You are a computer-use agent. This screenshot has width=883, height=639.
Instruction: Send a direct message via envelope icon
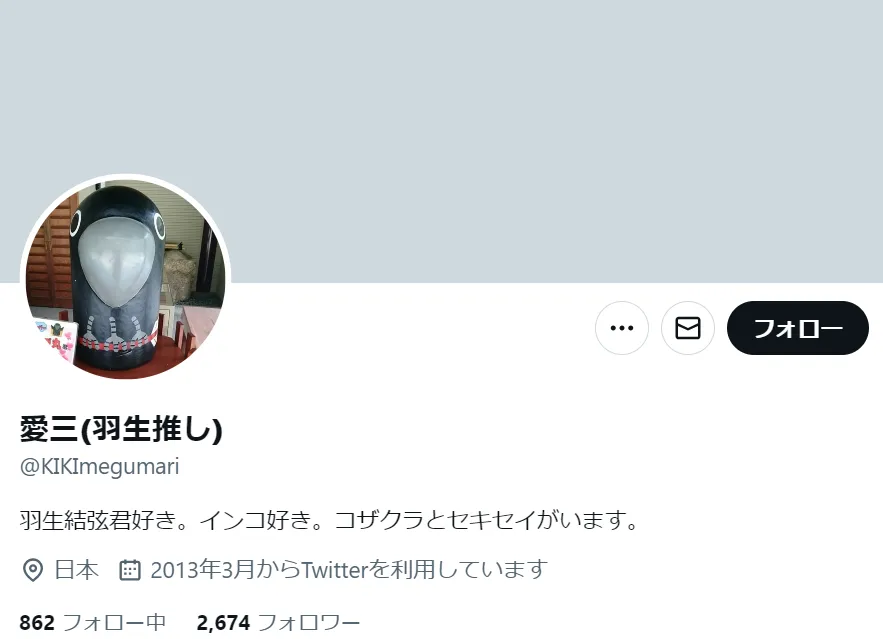688,328
